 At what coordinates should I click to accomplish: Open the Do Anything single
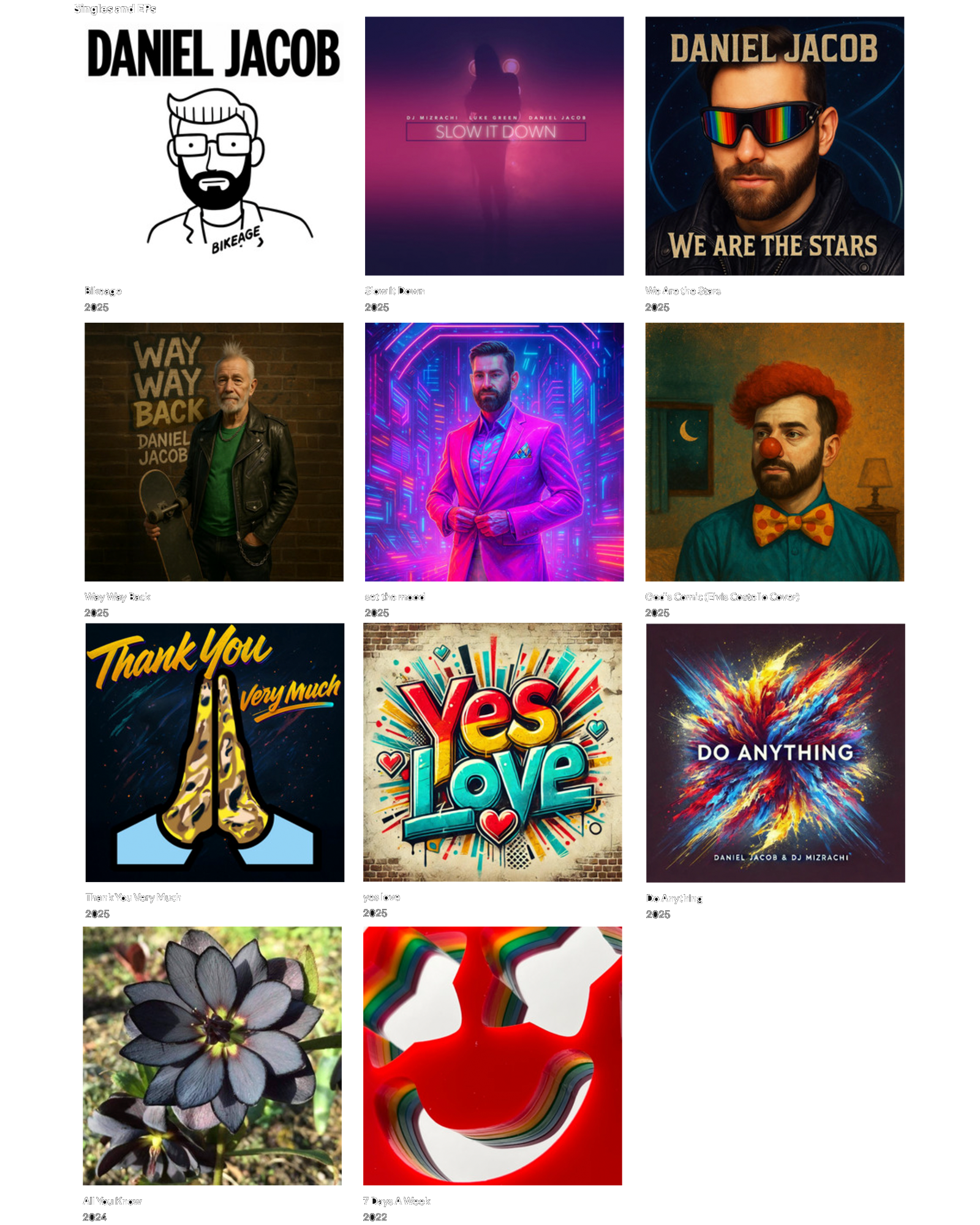click(770, 752)
